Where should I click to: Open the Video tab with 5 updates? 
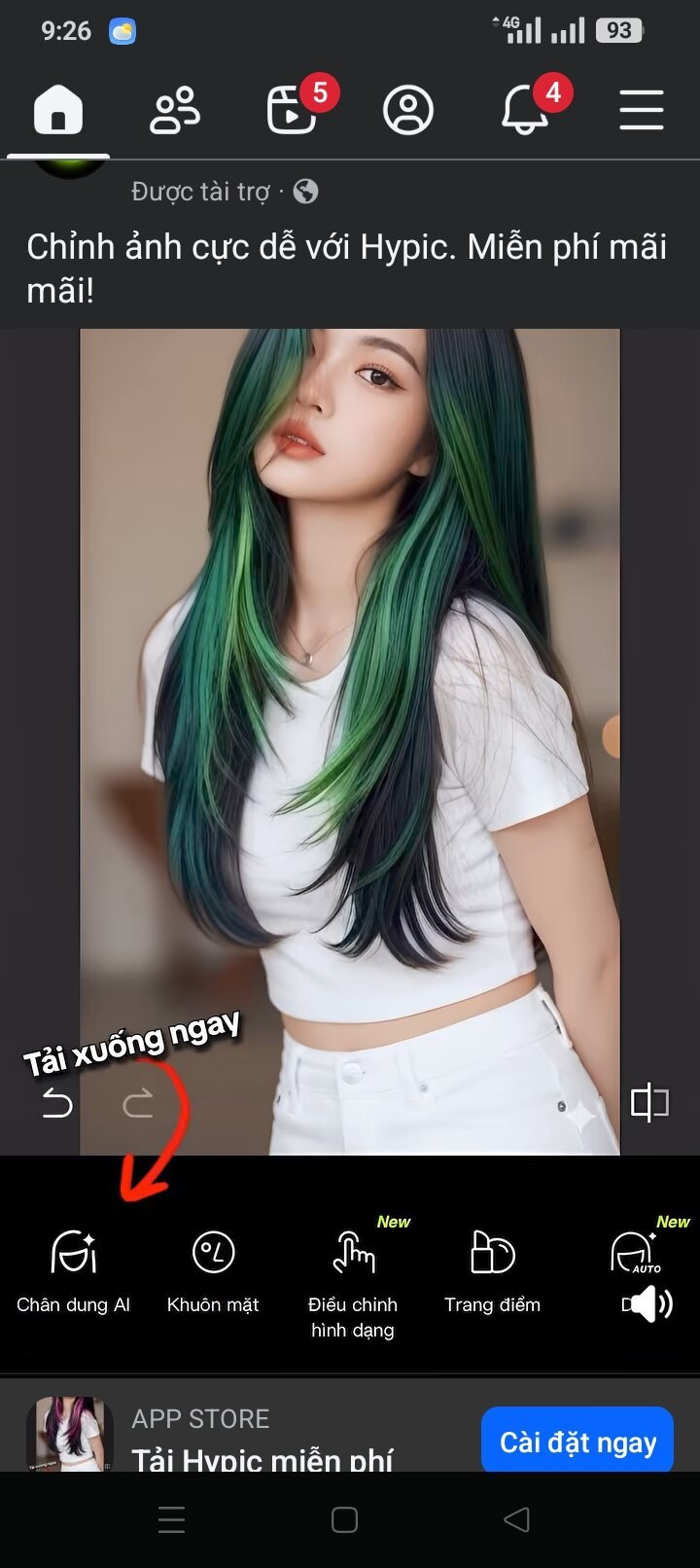tap(292, 109)
